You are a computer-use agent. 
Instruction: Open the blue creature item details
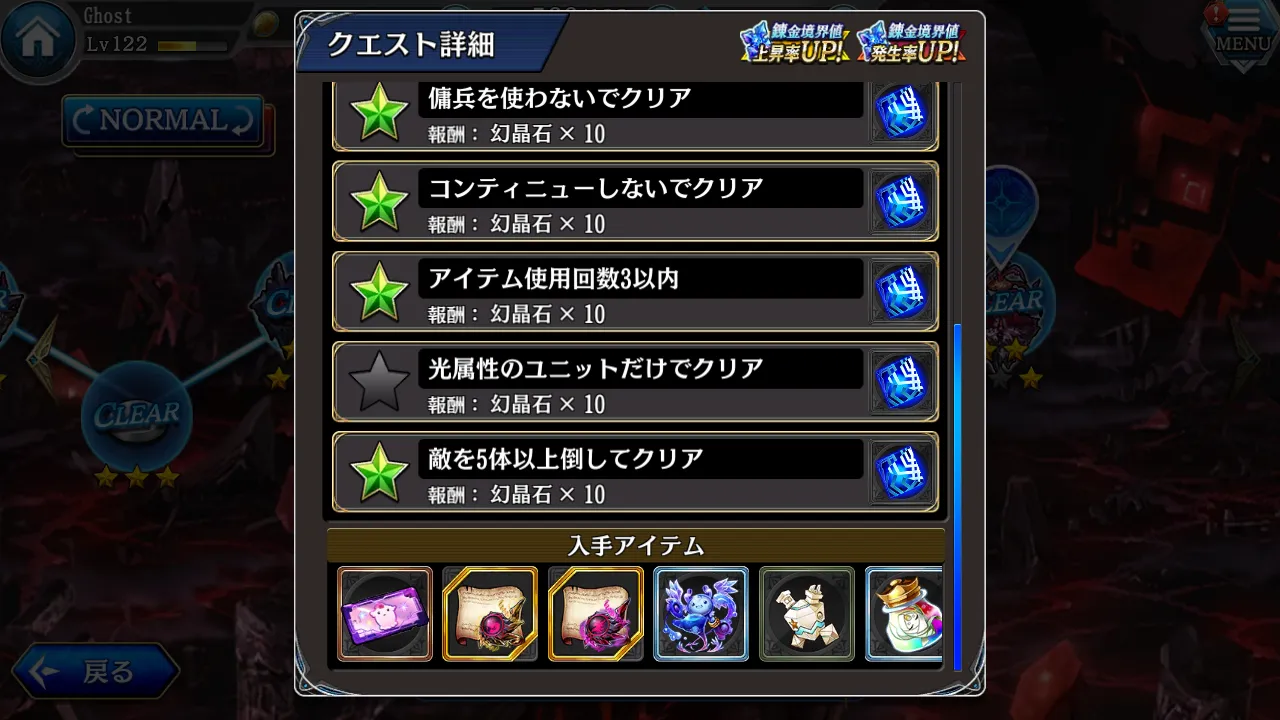701,614
